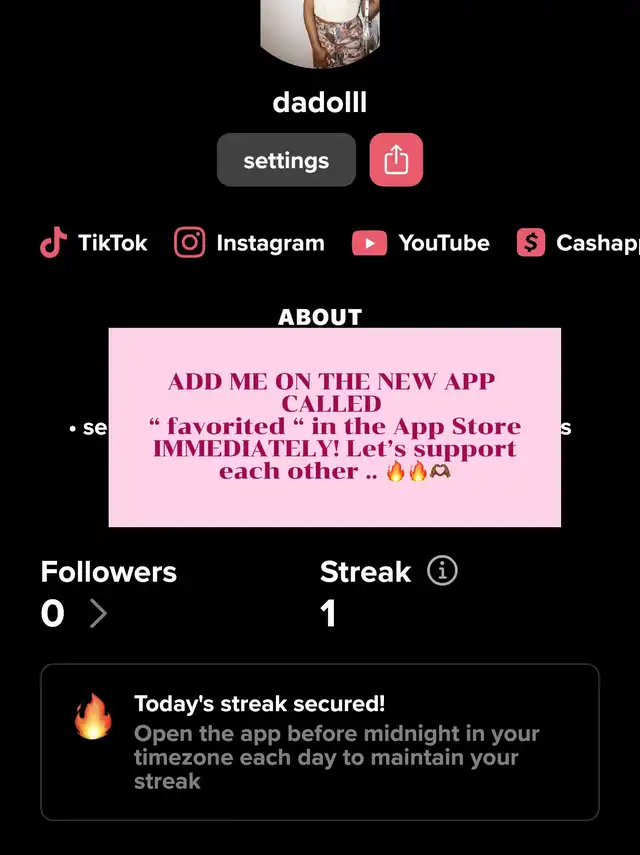Show Streak info
The image size is (640, 855).
(442, 571)
